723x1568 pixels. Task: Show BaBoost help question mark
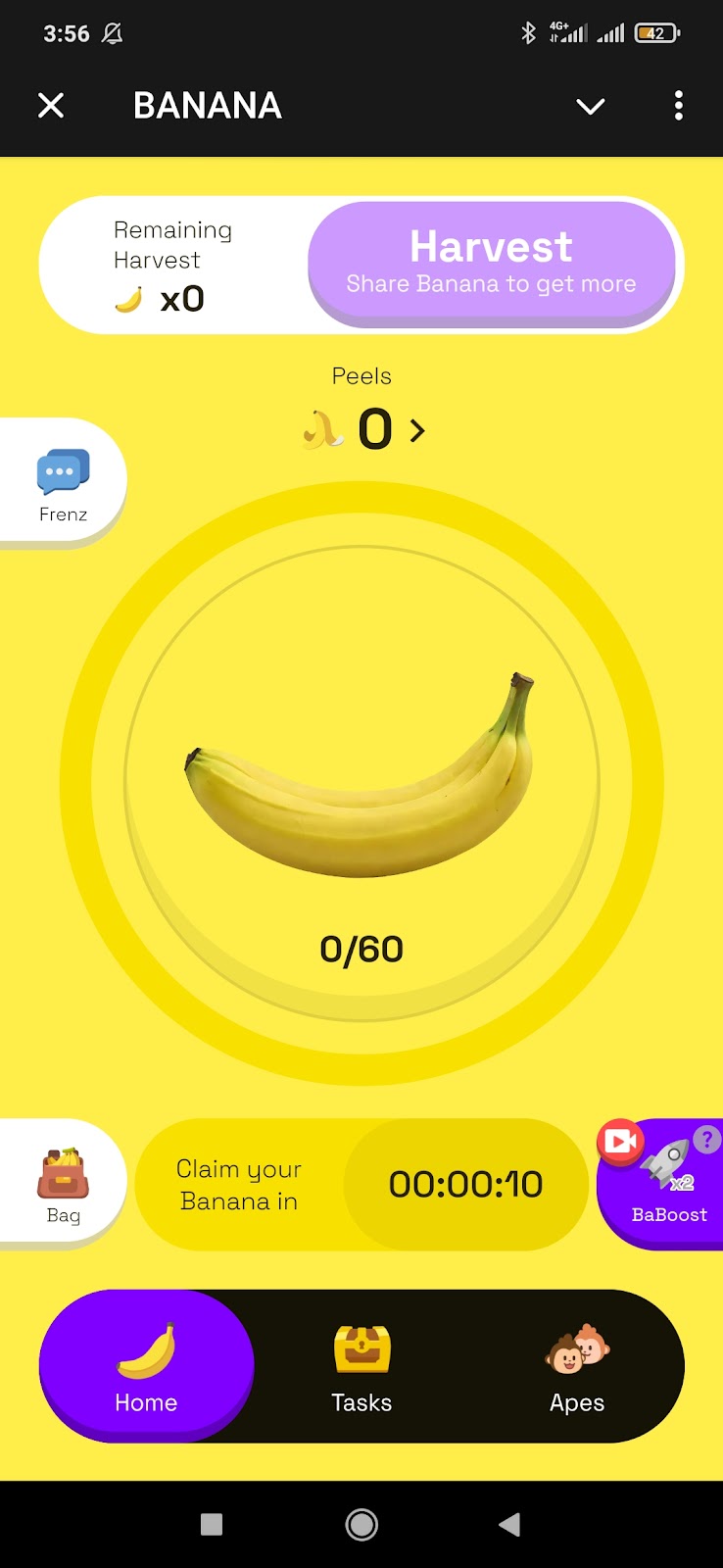click(706, 1140)
